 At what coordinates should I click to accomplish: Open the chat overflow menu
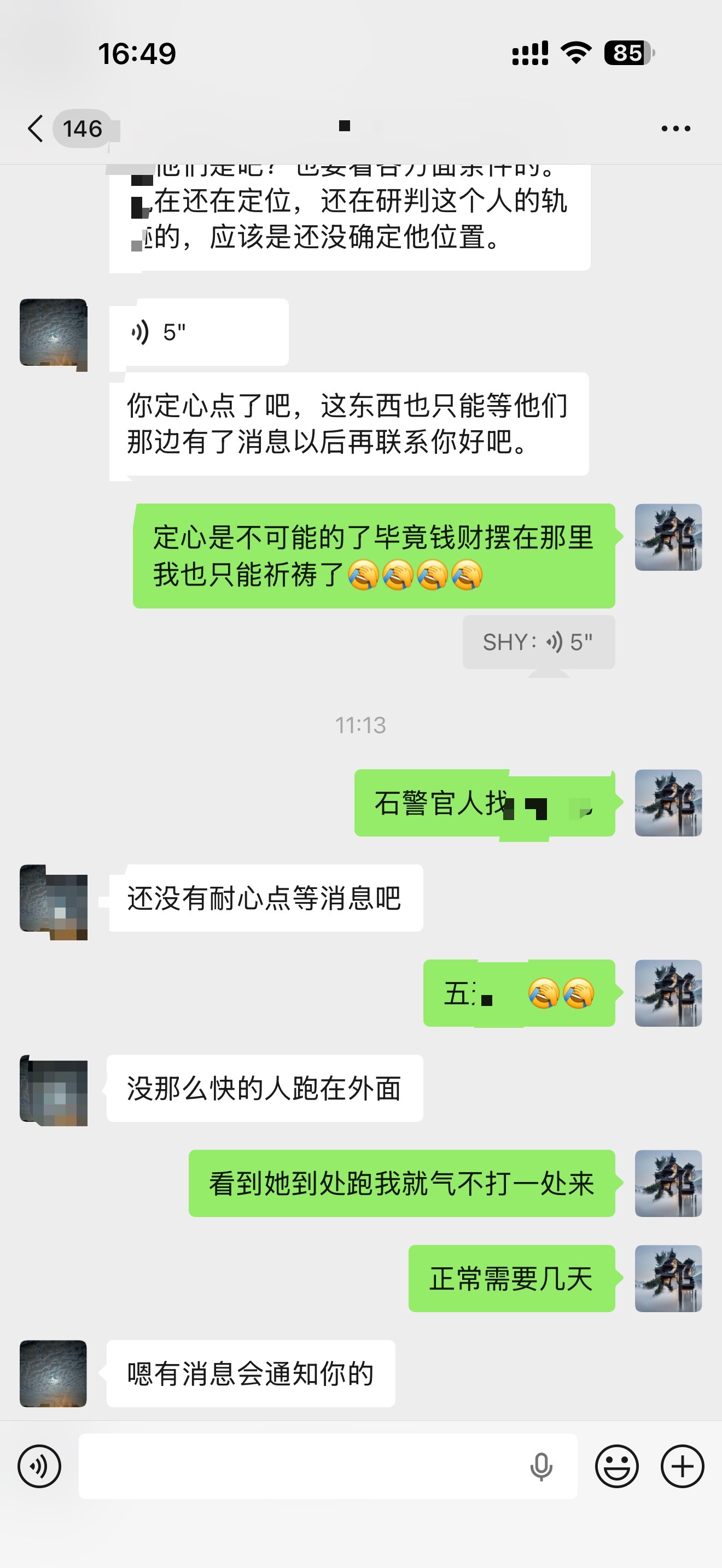676,128
